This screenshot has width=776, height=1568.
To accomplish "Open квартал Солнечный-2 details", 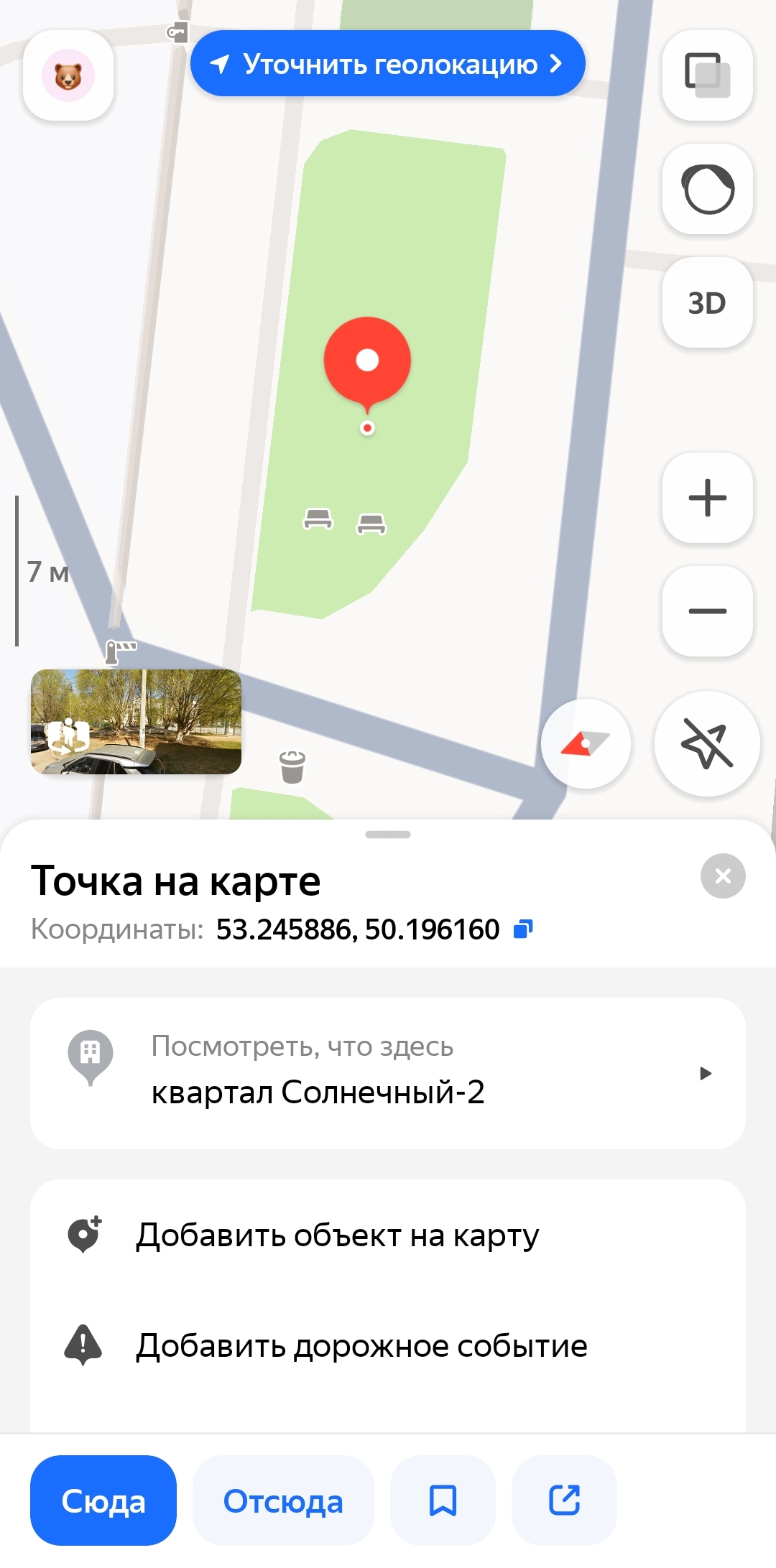I will click(388, 1073).
